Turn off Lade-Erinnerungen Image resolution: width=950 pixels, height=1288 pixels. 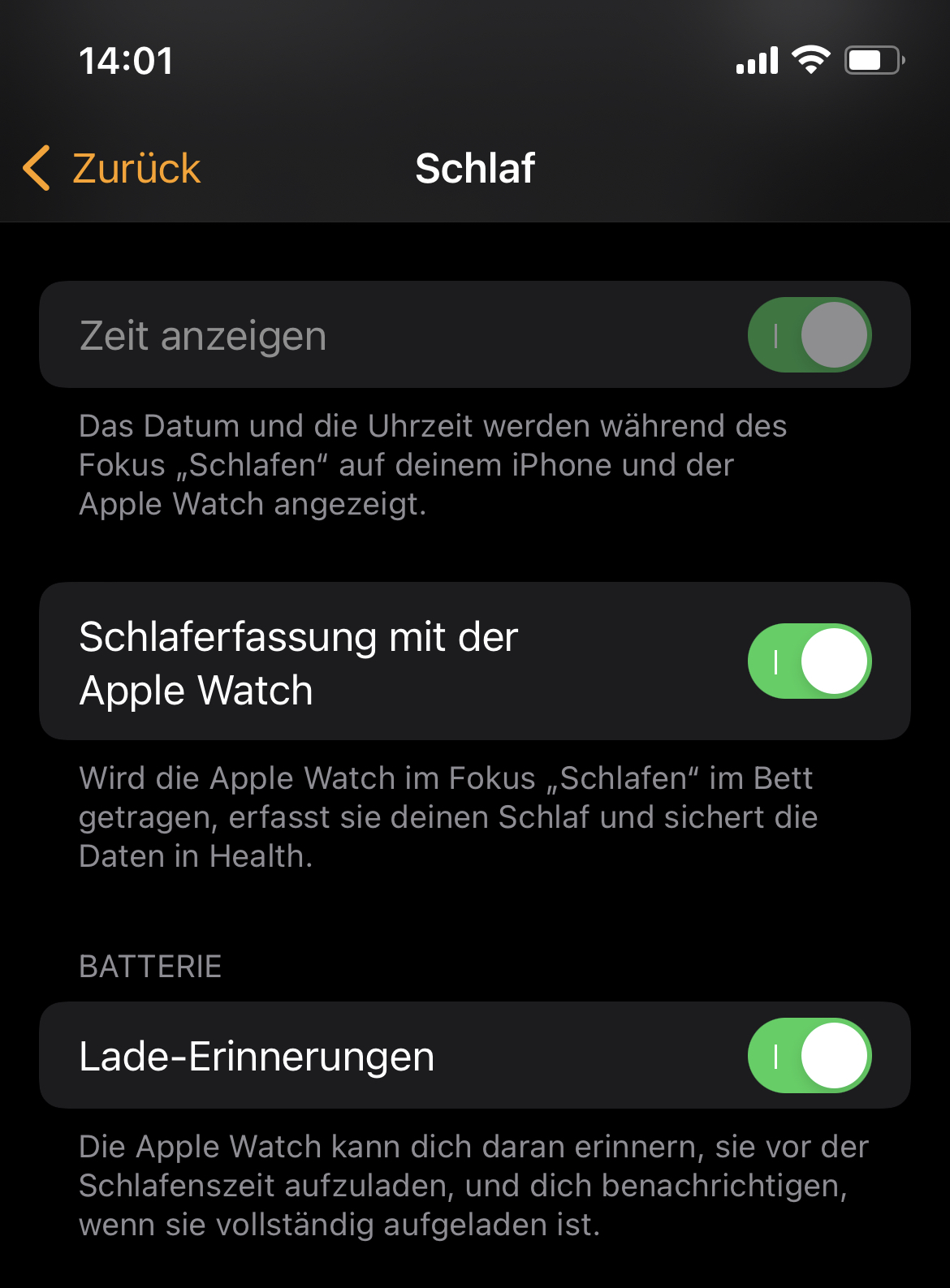pyautogui.click(x=809, y=1055)
